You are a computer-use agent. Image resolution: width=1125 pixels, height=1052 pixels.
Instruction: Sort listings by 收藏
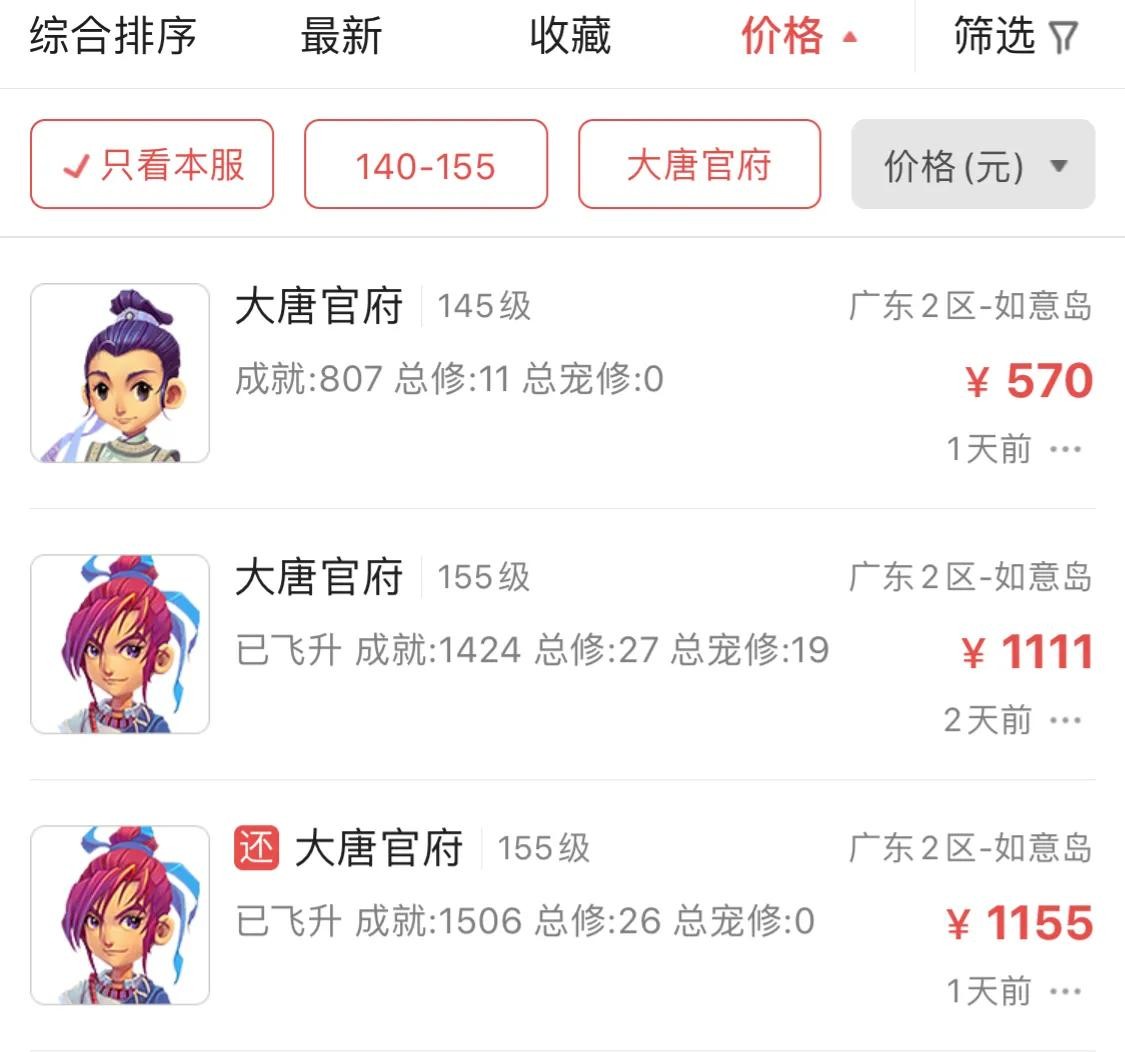pos(570,37)
